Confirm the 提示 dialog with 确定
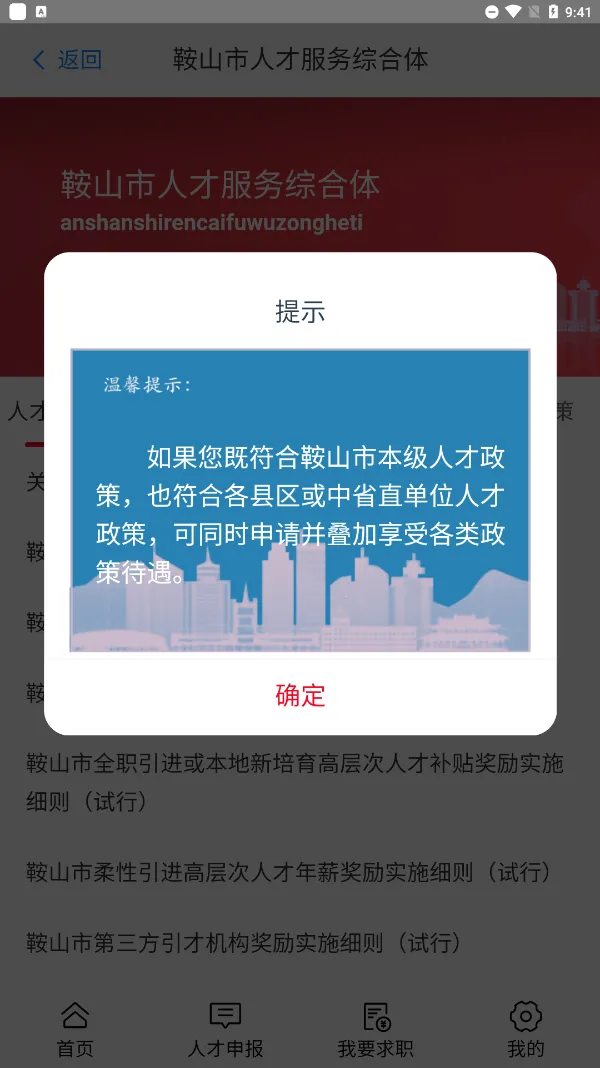This screenshot has height=1068, width=600. tap(300, 695)
